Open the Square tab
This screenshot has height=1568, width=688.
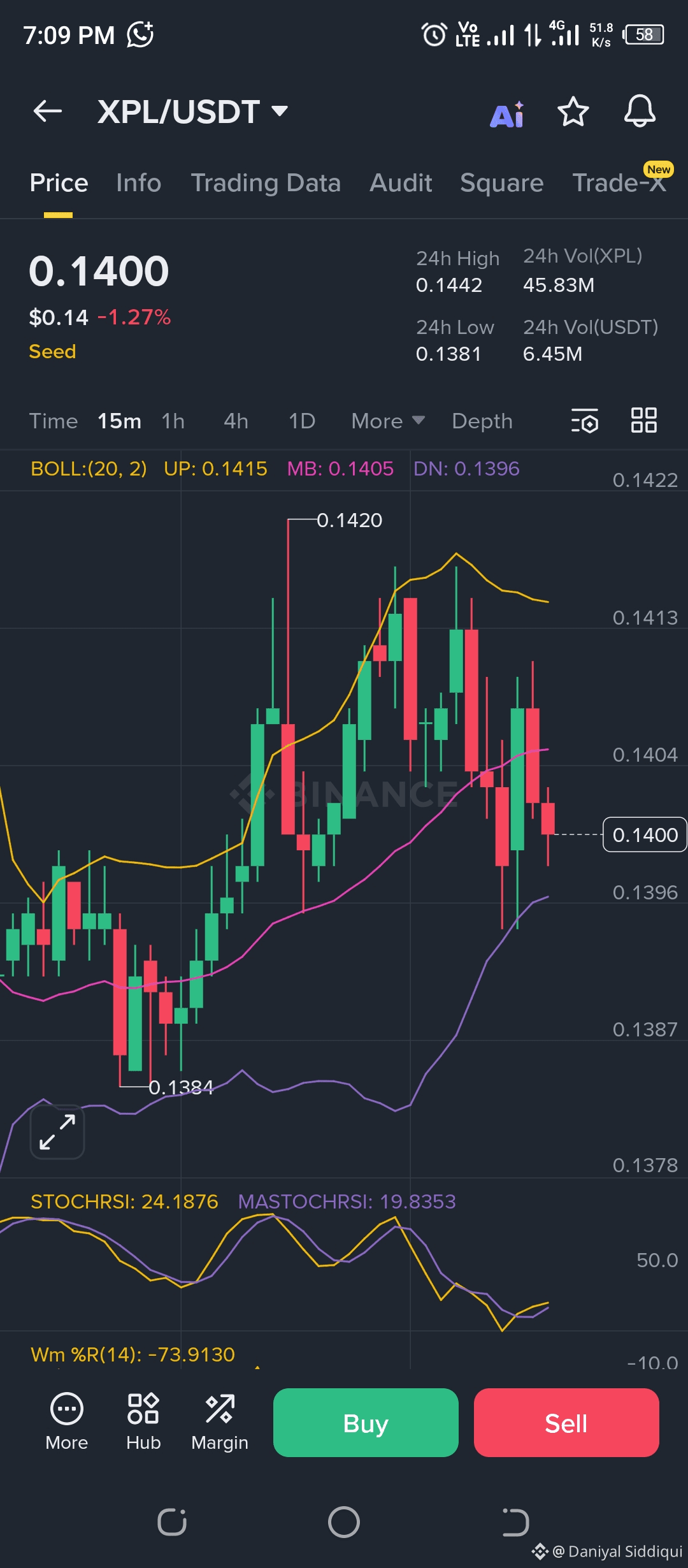coord(502,183)
